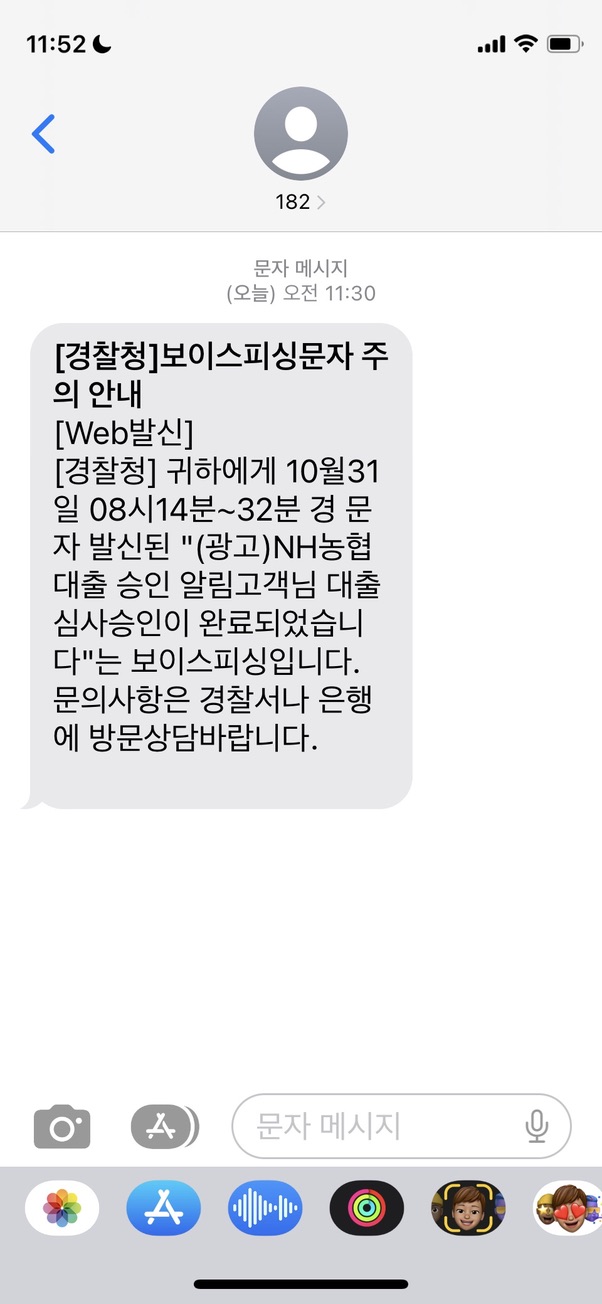
Task: Open the audio message app
Action: click(265, 1209)
